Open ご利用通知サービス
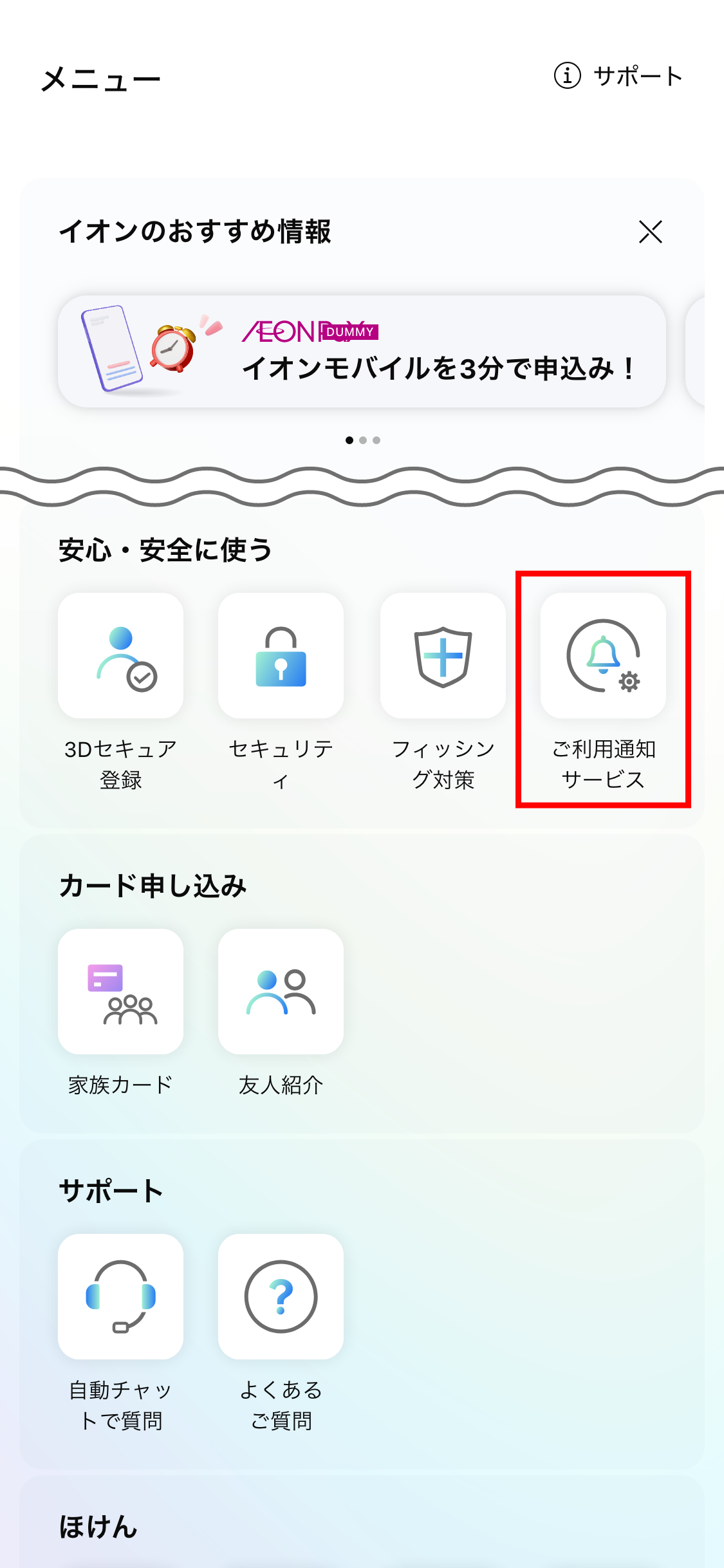This screenshot has width=724, height=1568. click(603, 656)
